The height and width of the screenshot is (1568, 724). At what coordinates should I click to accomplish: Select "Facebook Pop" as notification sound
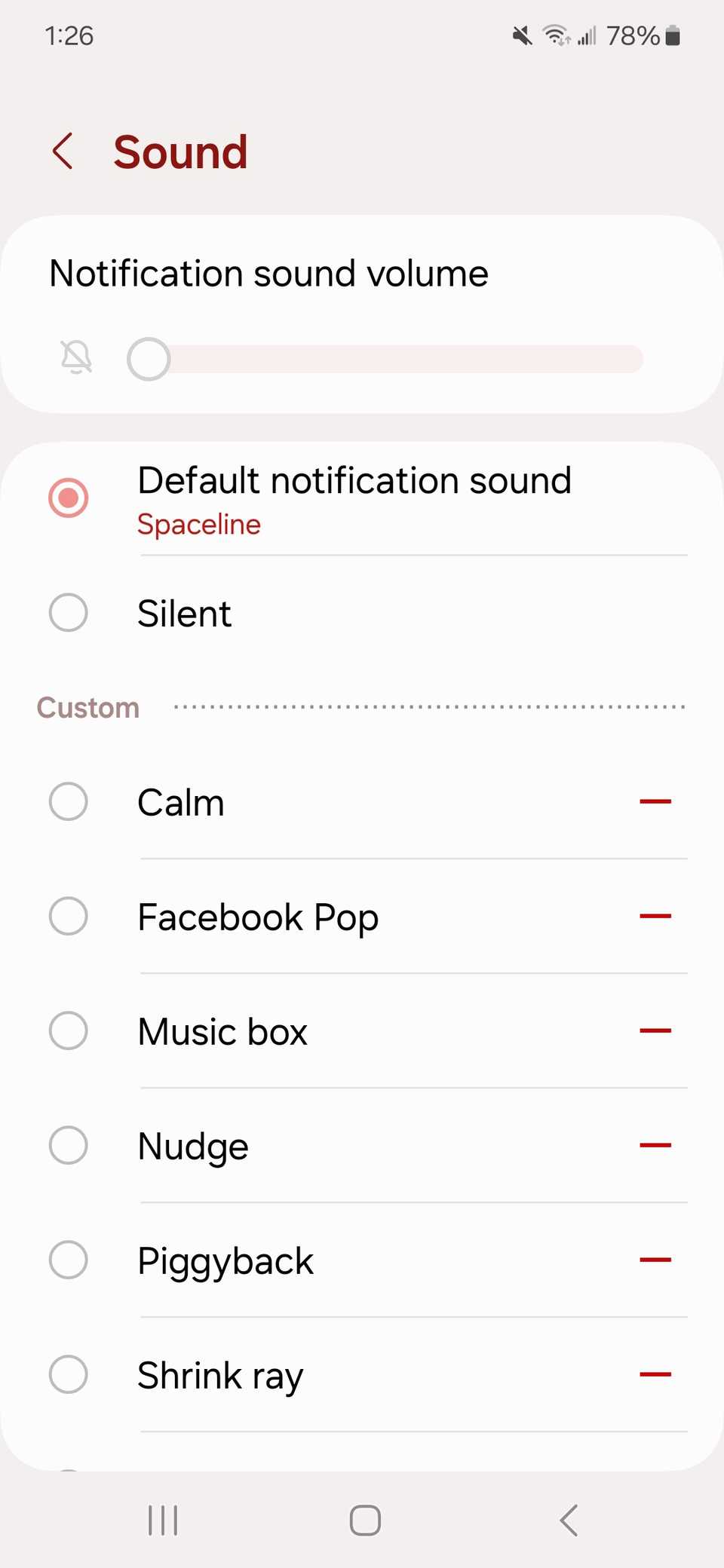point(68,916)
